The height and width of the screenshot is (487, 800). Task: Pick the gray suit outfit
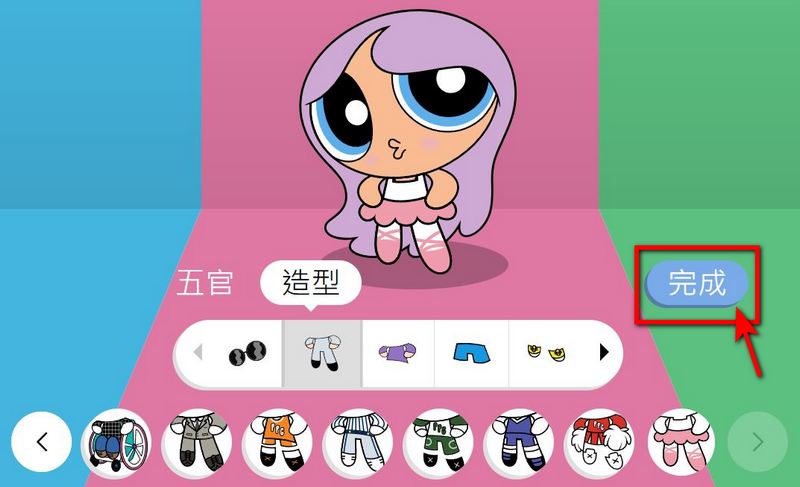click(195, 441)
